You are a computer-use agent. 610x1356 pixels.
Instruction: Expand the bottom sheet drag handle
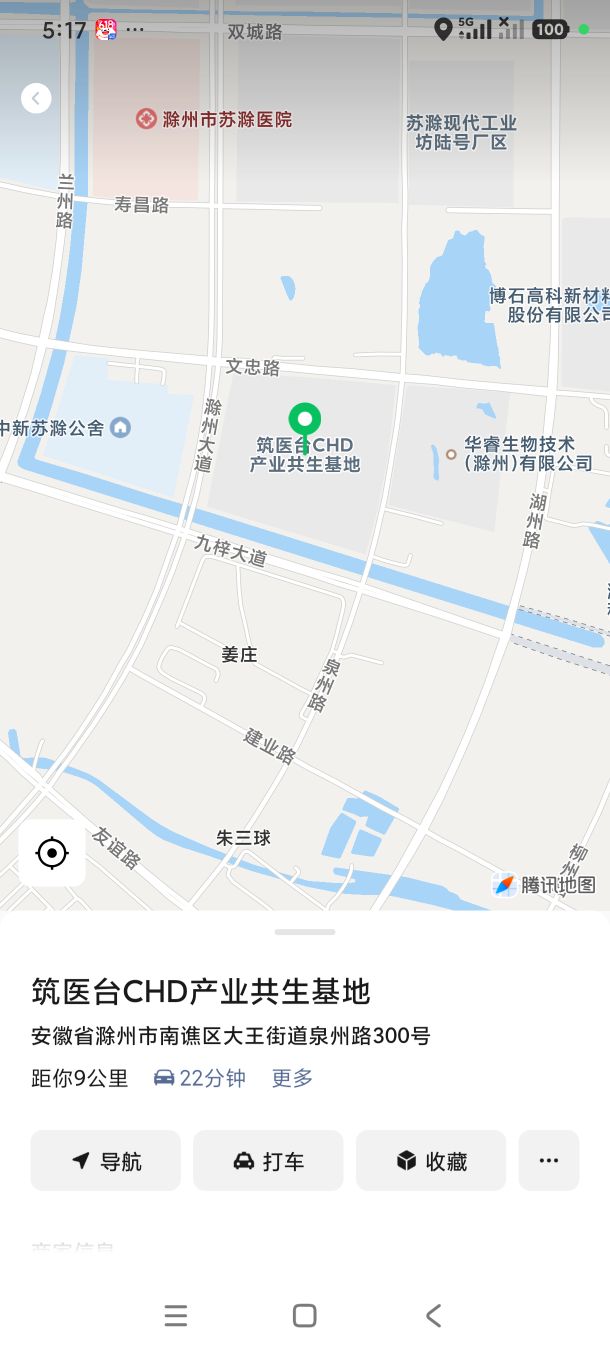(x=305, y=932)
